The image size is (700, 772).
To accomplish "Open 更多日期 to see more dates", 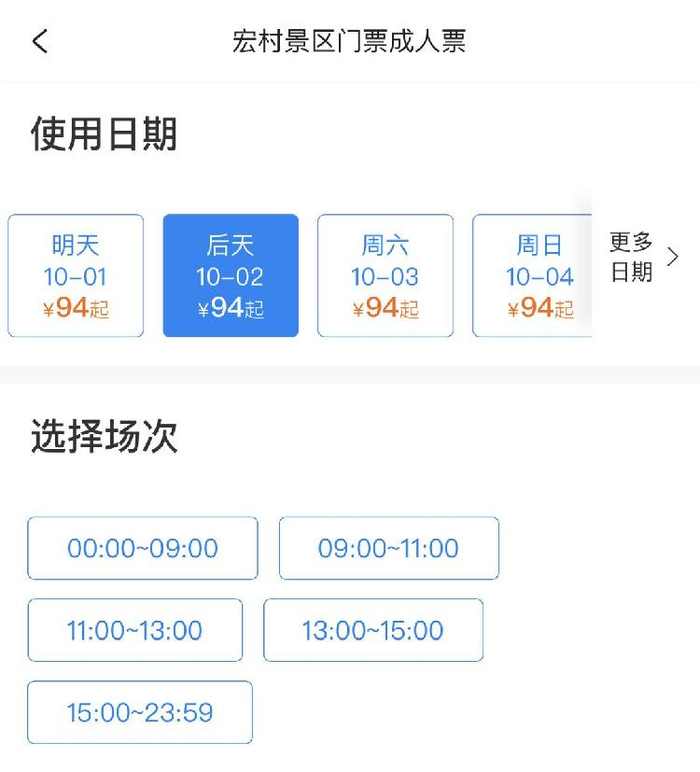I will [642, 257].
